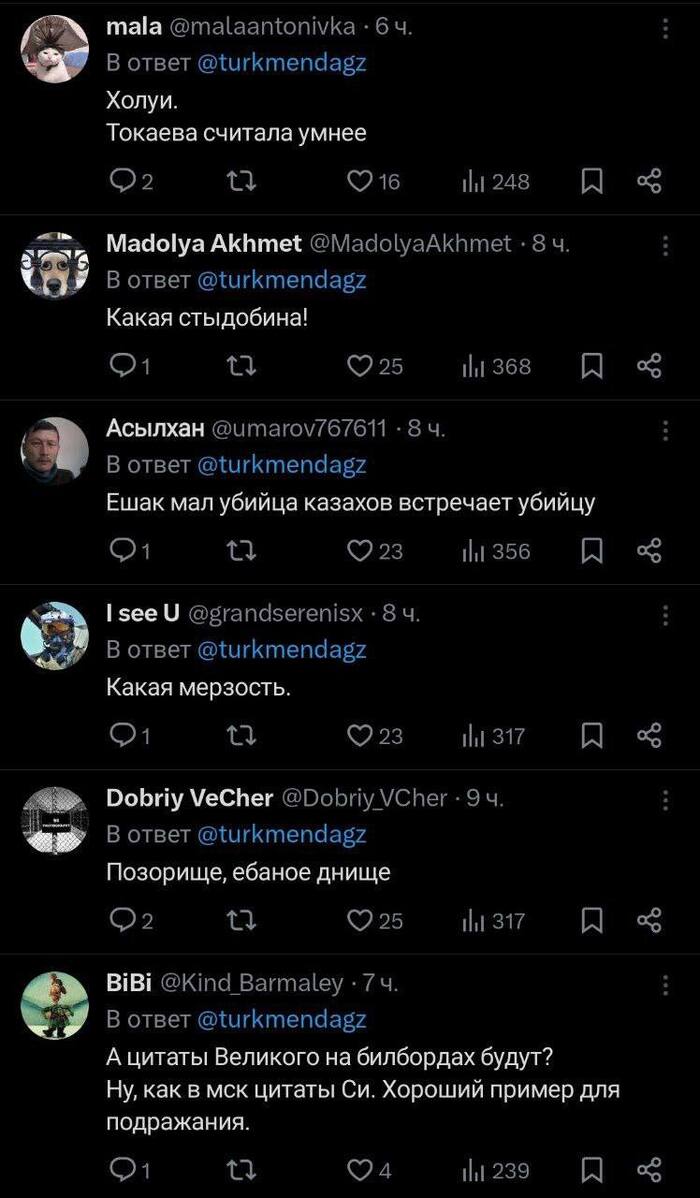This screenshot has height=1198, width=700.
Task: Like BiBi's reply about billboards
Action: 359,1169
